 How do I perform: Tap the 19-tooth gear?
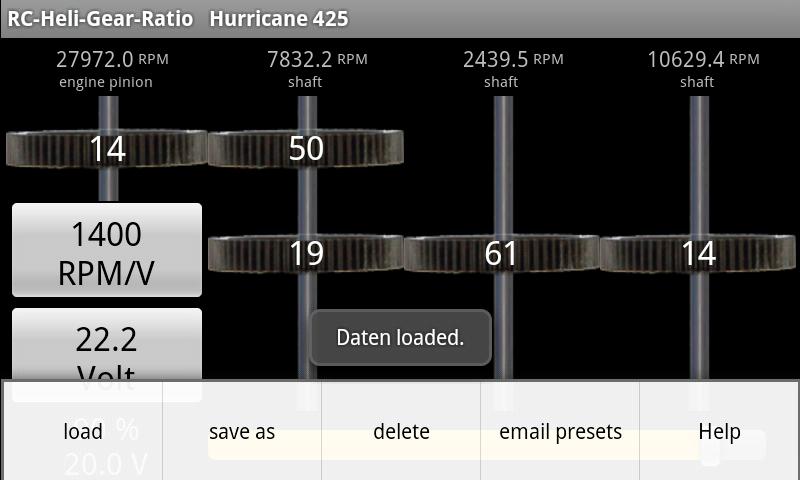click(x=306, y=253)
